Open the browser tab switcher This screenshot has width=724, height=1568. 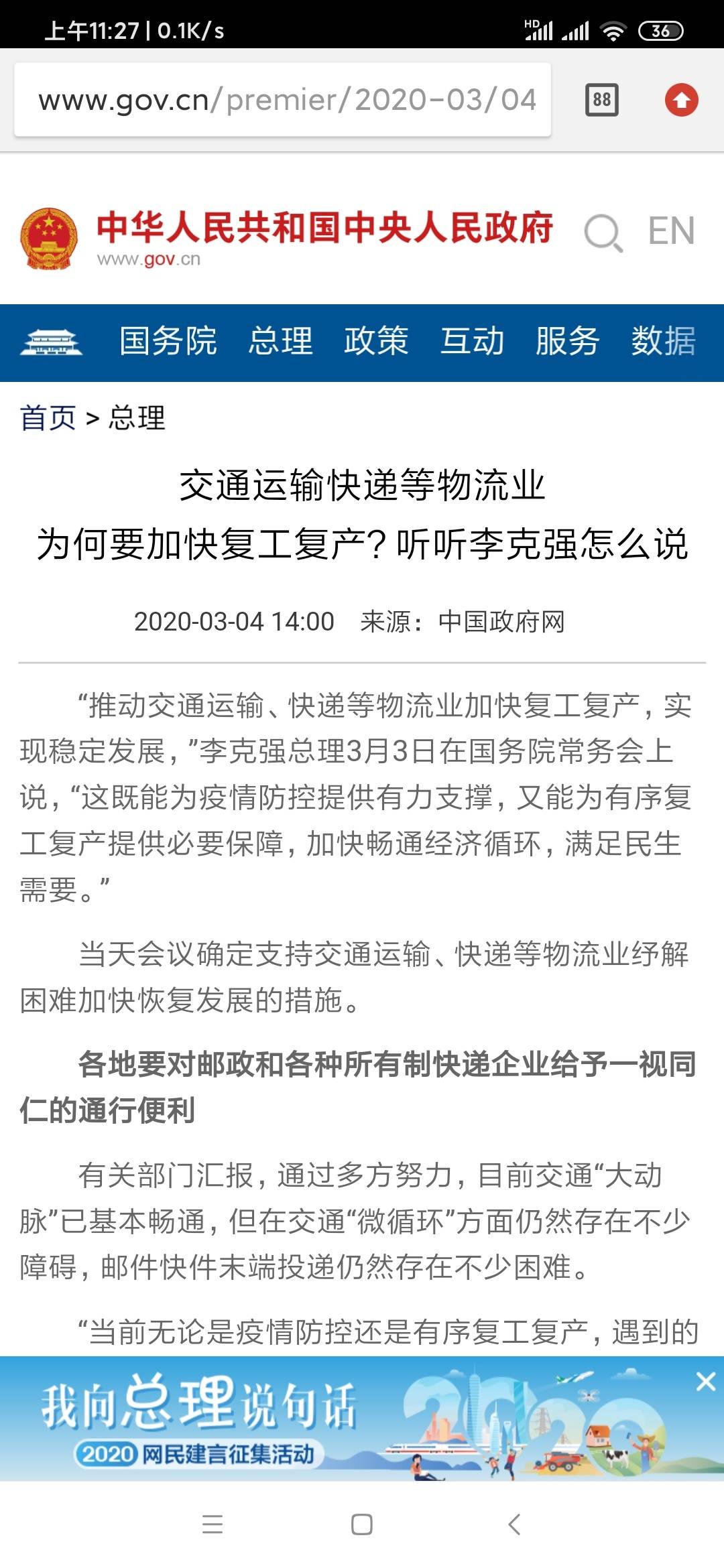point(602,100)
